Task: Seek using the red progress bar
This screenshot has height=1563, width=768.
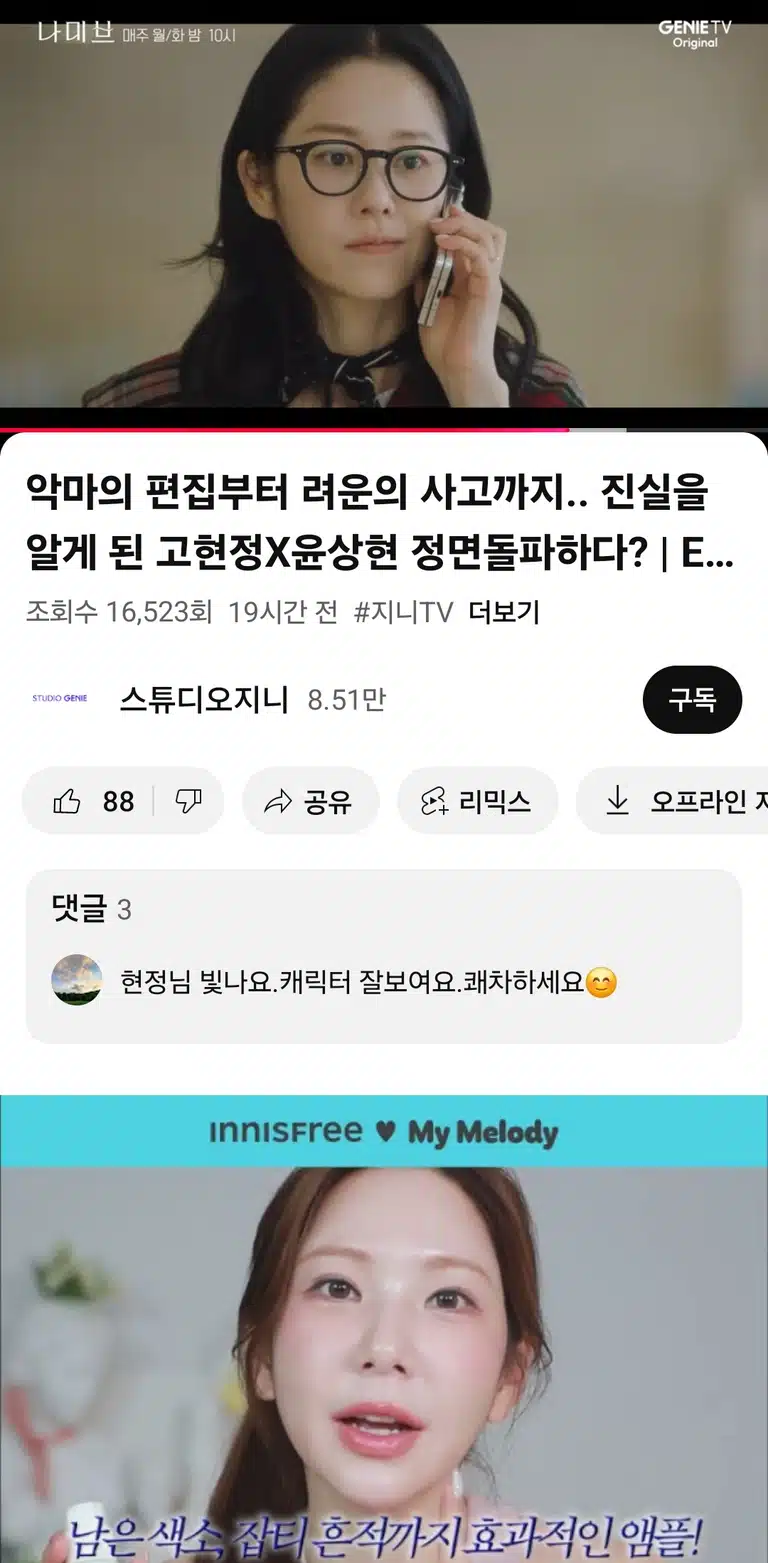Action: click(x=384, y=430)
